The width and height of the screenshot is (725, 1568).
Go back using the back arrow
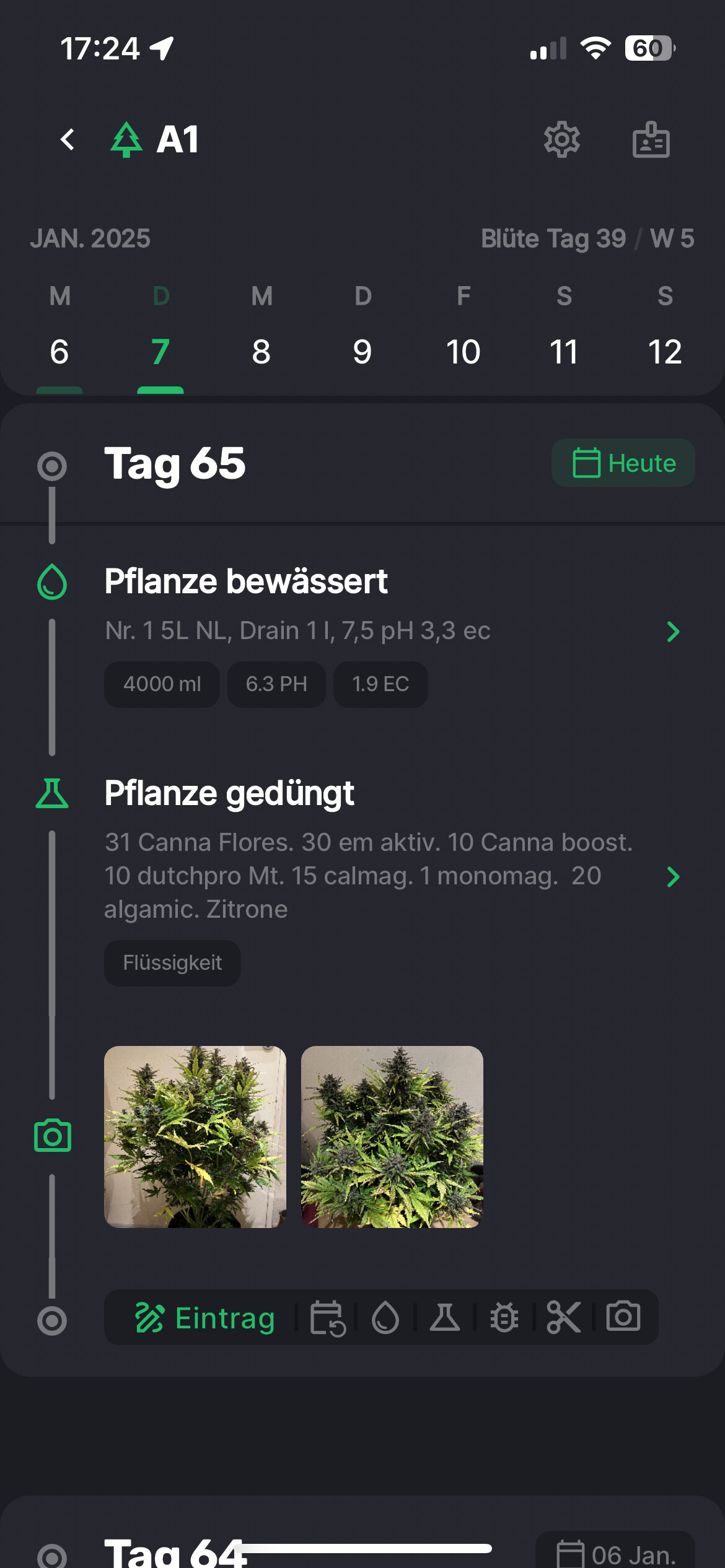click(68, 139)
